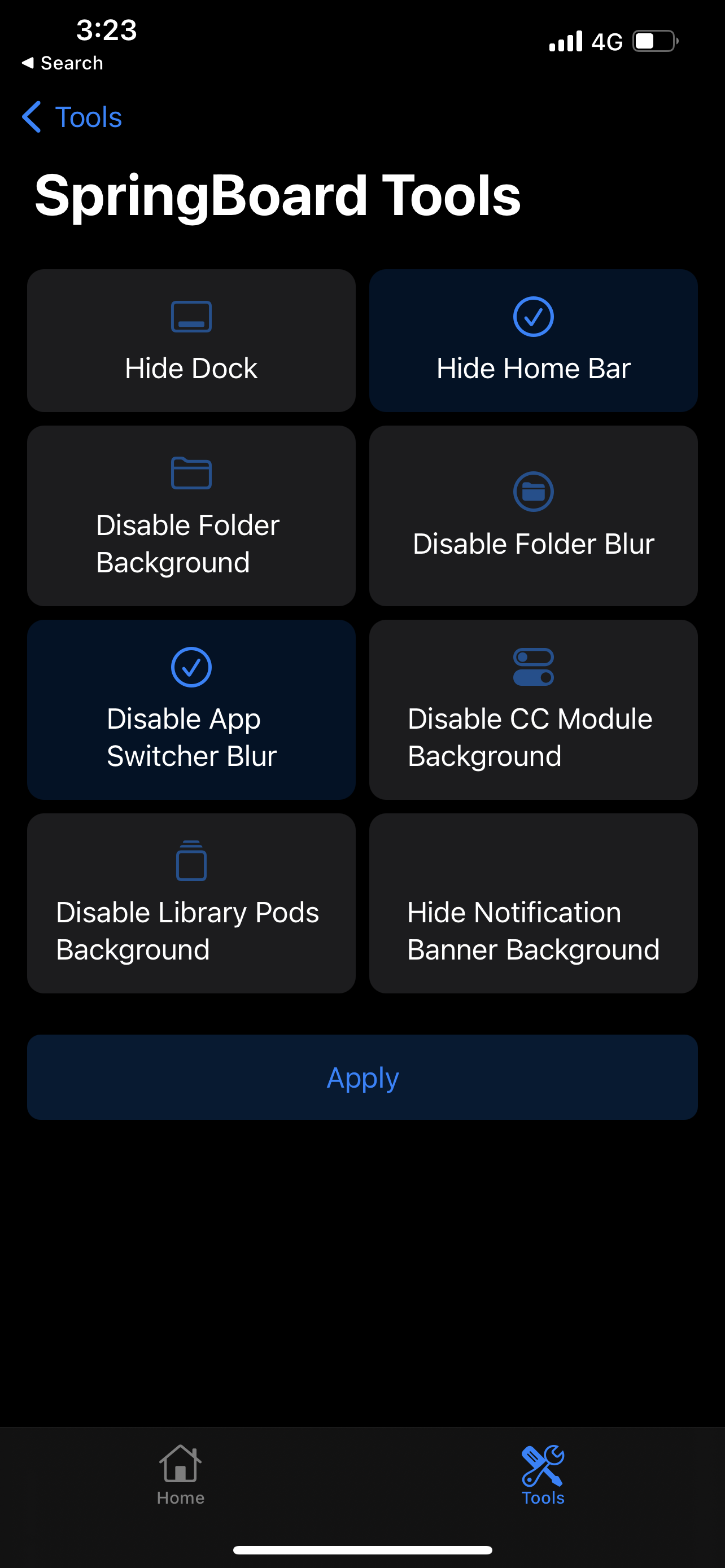Turn off Hide Home Bar
This screenshot has height=1568, width=725.
[533, 341]
